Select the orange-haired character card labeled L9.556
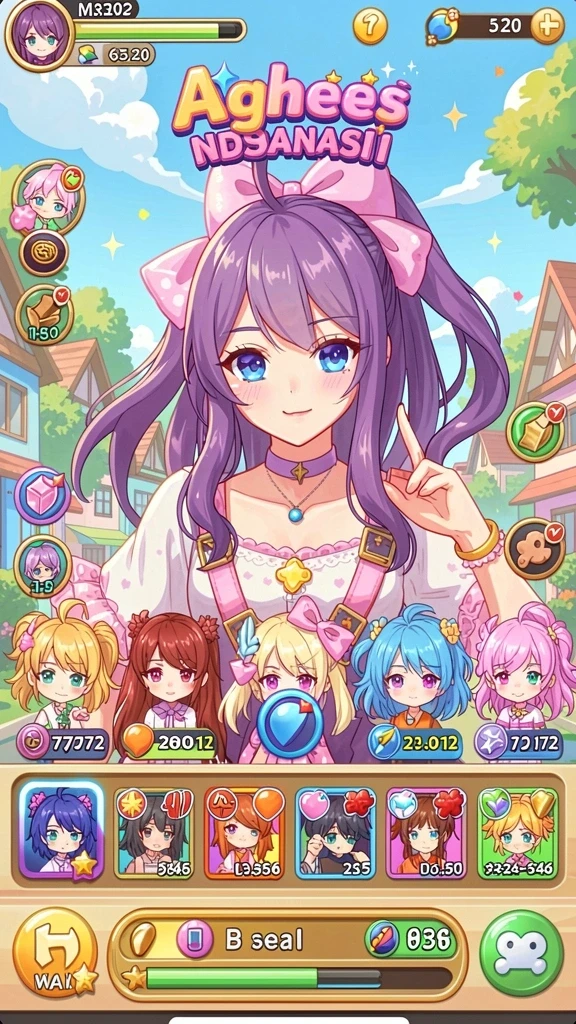 pyautogui.click(x=244, y=834)
